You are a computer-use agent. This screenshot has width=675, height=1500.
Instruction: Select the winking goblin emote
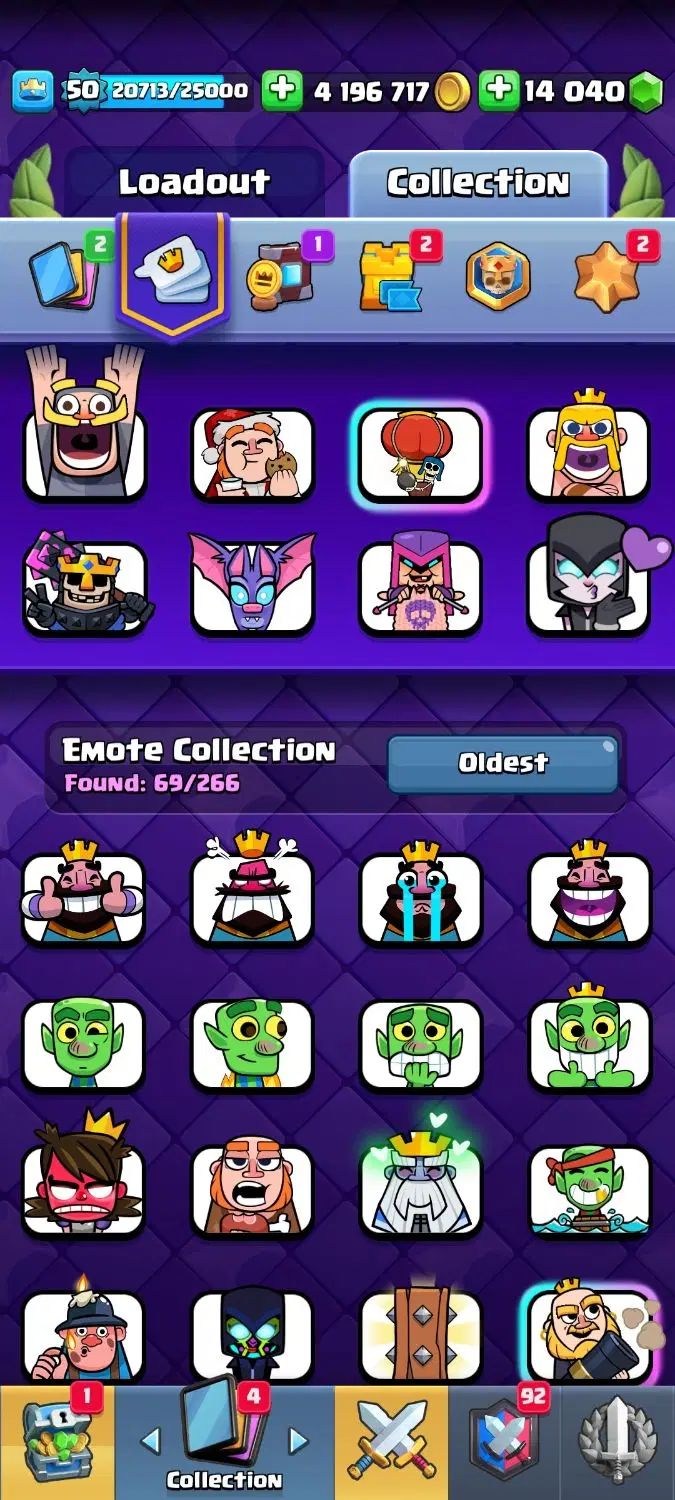pos(84,1043)
